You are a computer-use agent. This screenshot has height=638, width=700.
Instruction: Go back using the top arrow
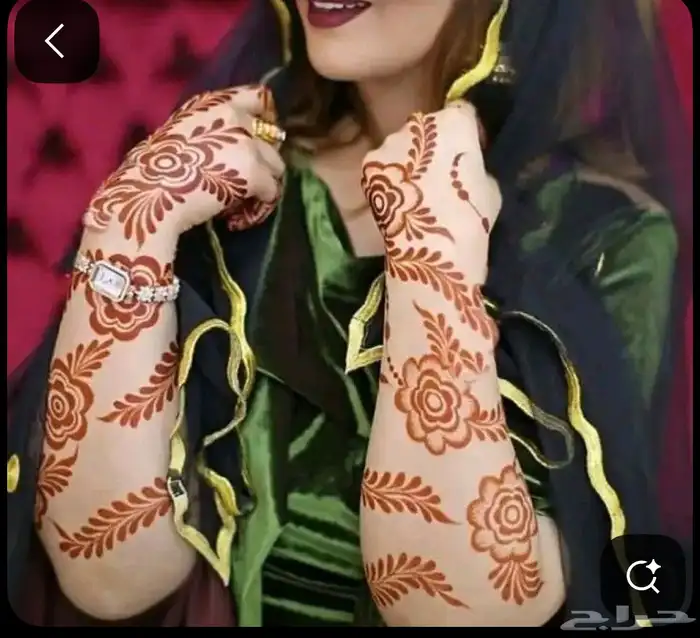point(55,41)
